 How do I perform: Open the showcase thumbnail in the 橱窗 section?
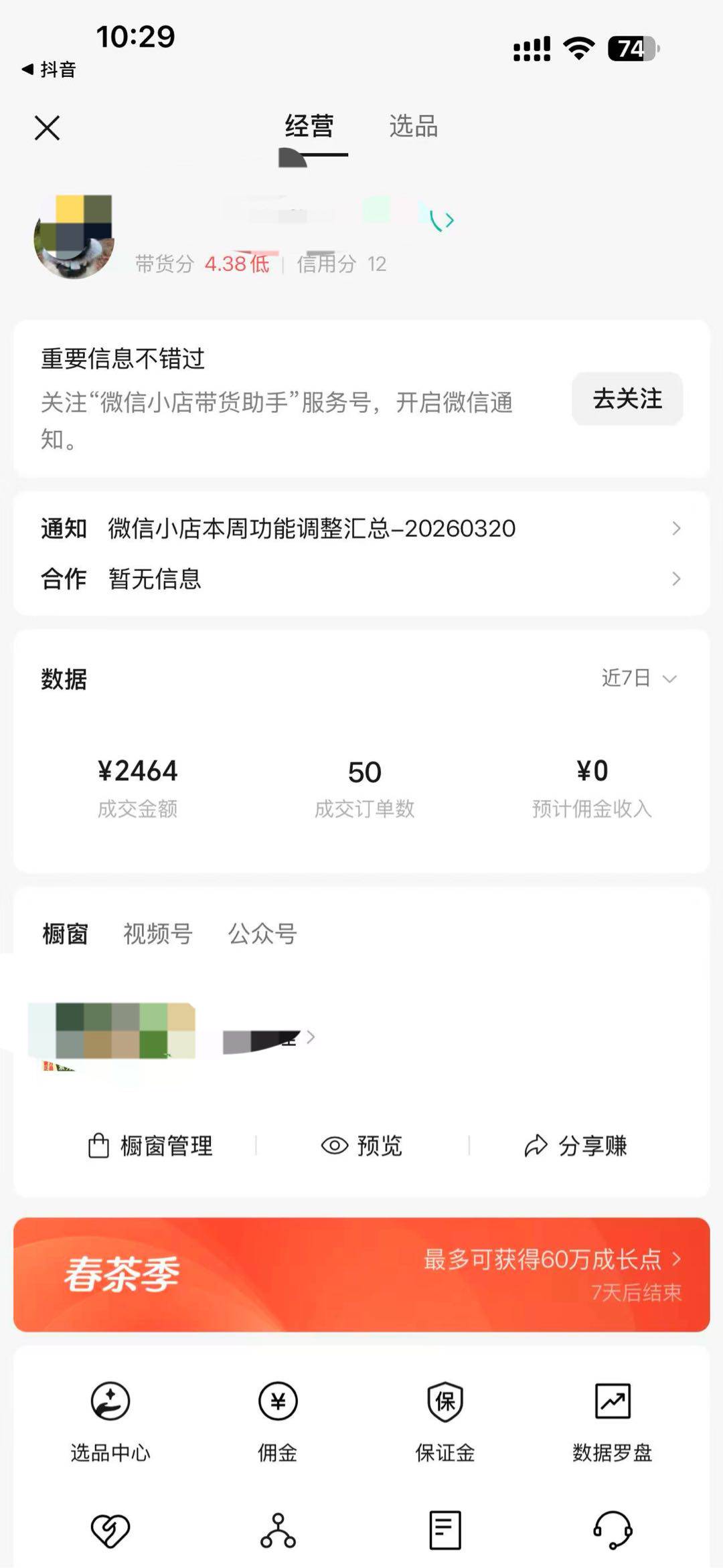click(x=112, y=1031)
